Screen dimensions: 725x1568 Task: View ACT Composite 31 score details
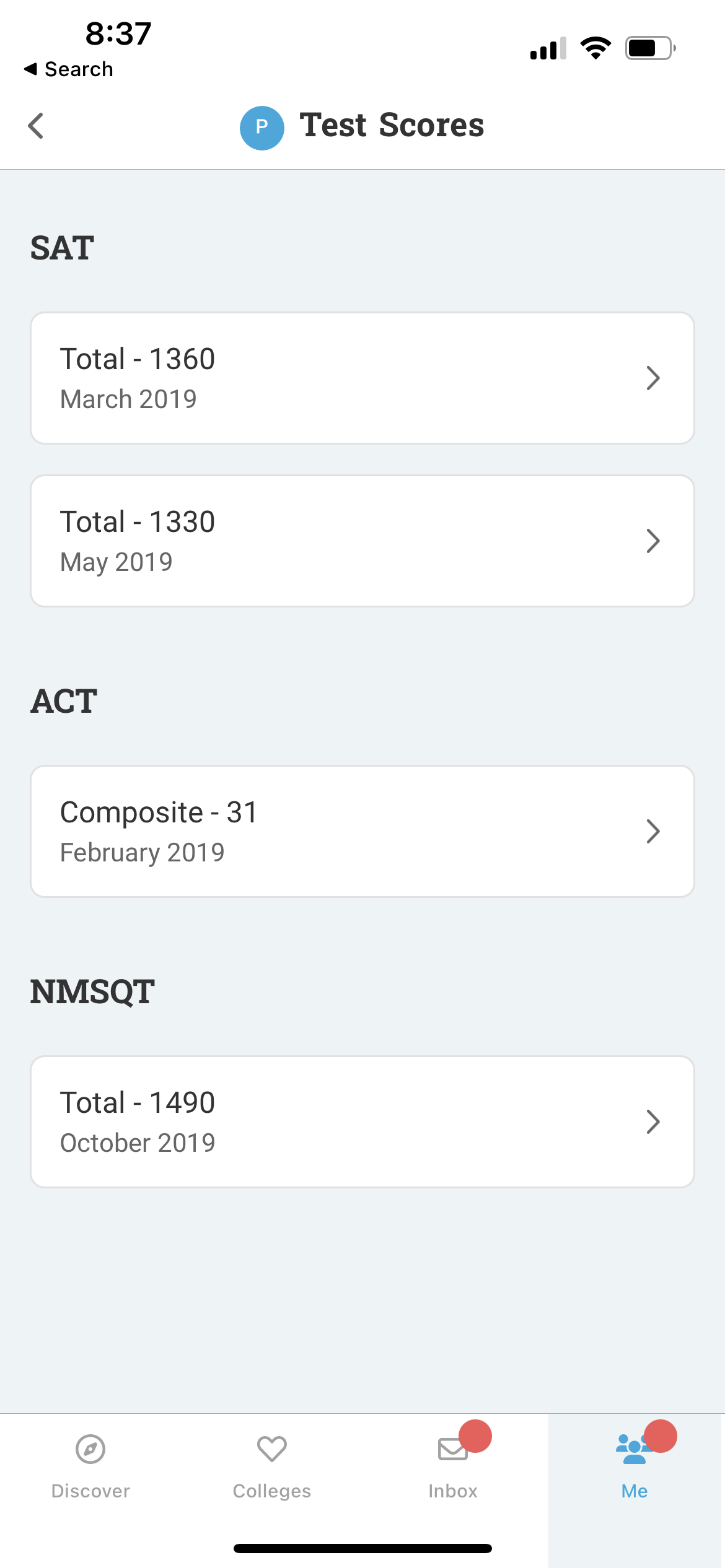click(362, 831)
